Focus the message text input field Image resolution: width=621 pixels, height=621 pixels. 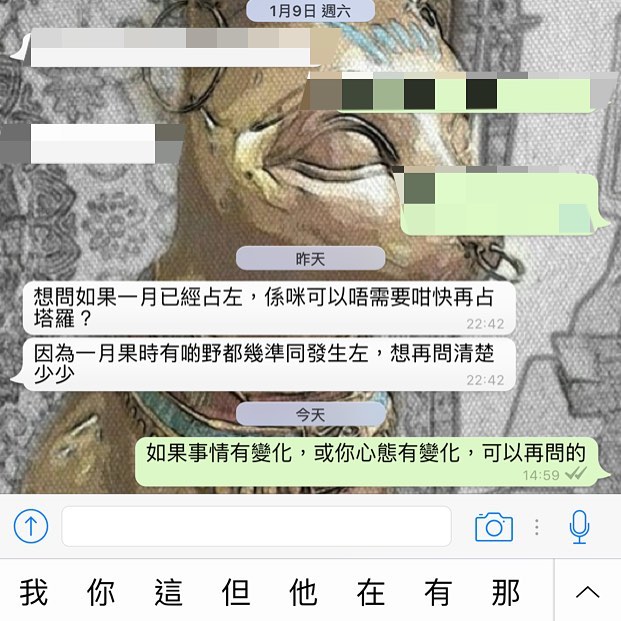256,526
